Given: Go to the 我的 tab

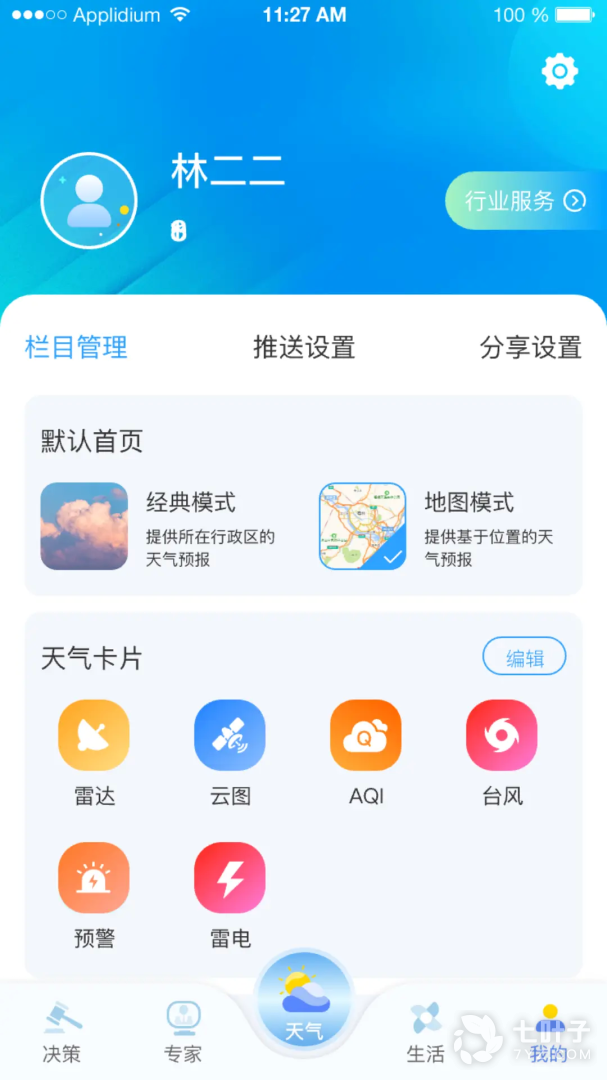Looking at the screenshot, I should [x=548, y=1033].
